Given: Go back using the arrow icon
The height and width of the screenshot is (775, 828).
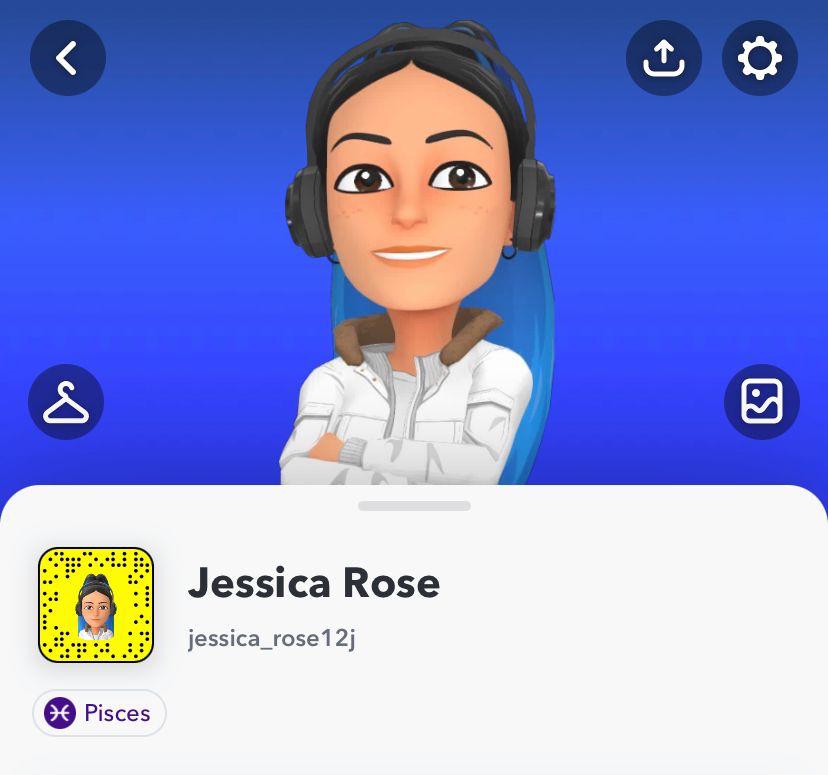Looking at the screenshot, I should click(x=67, y=58).
